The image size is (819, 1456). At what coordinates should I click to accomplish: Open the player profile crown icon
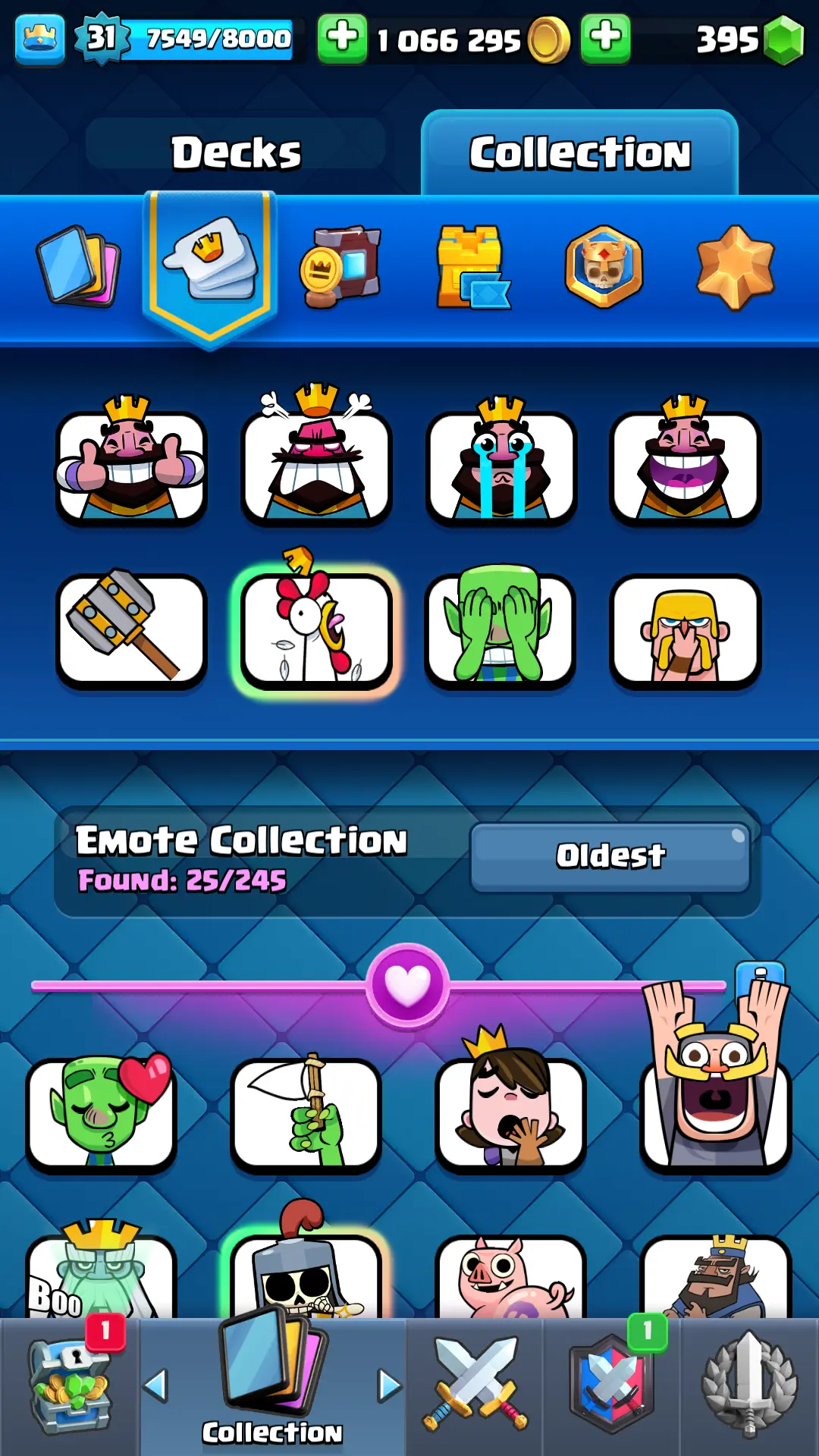39,38
